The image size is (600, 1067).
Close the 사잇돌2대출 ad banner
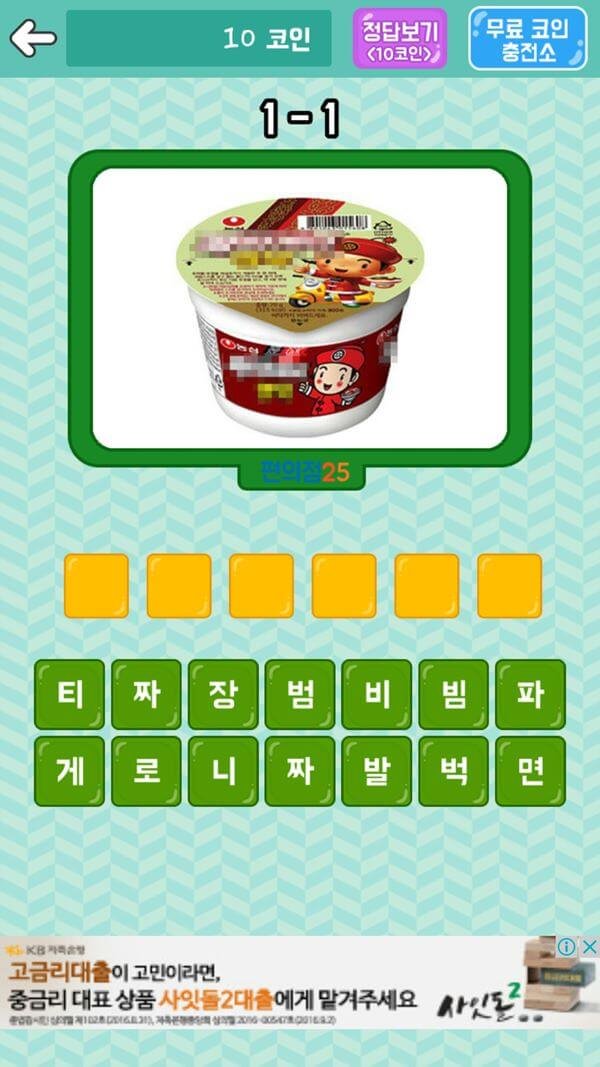(590, 946)
